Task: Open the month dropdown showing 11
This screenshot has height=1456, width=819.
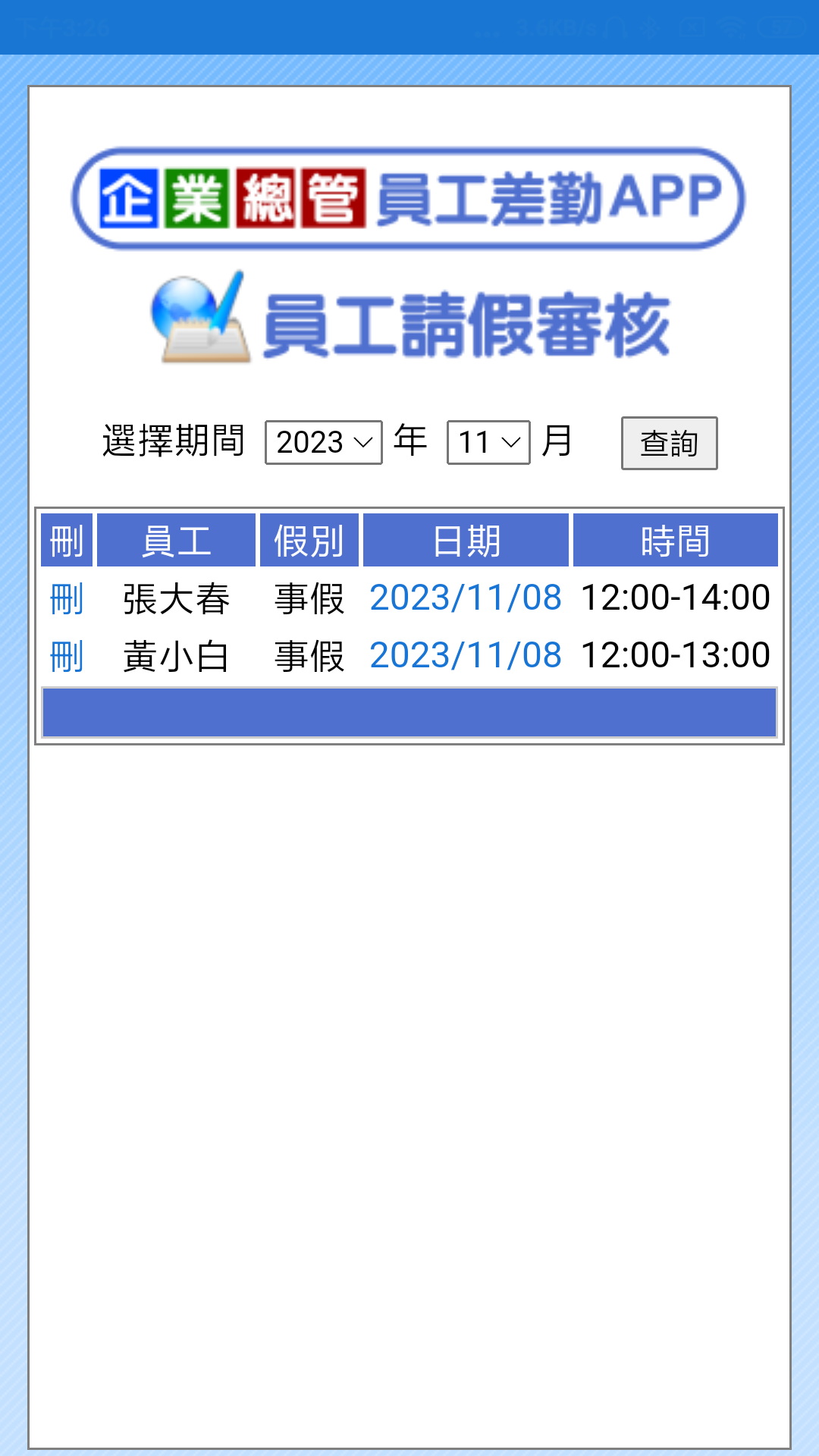Action: pyautogui.click(x=488, y=442)
